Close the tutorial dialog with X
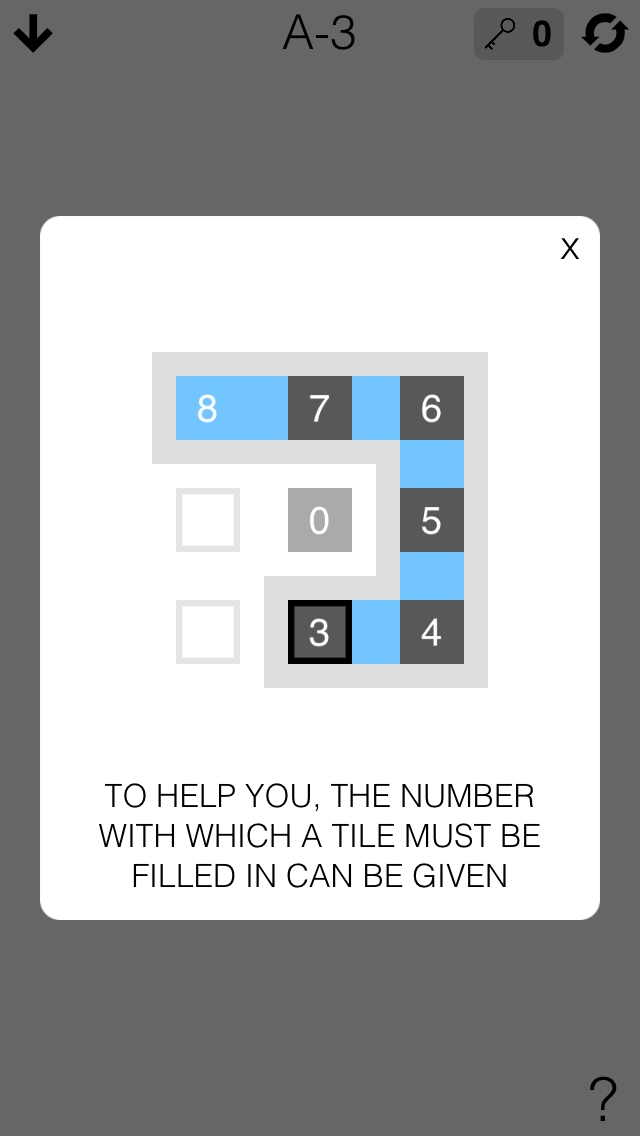This screenshot has height=1136, width=640. point(570,249)
